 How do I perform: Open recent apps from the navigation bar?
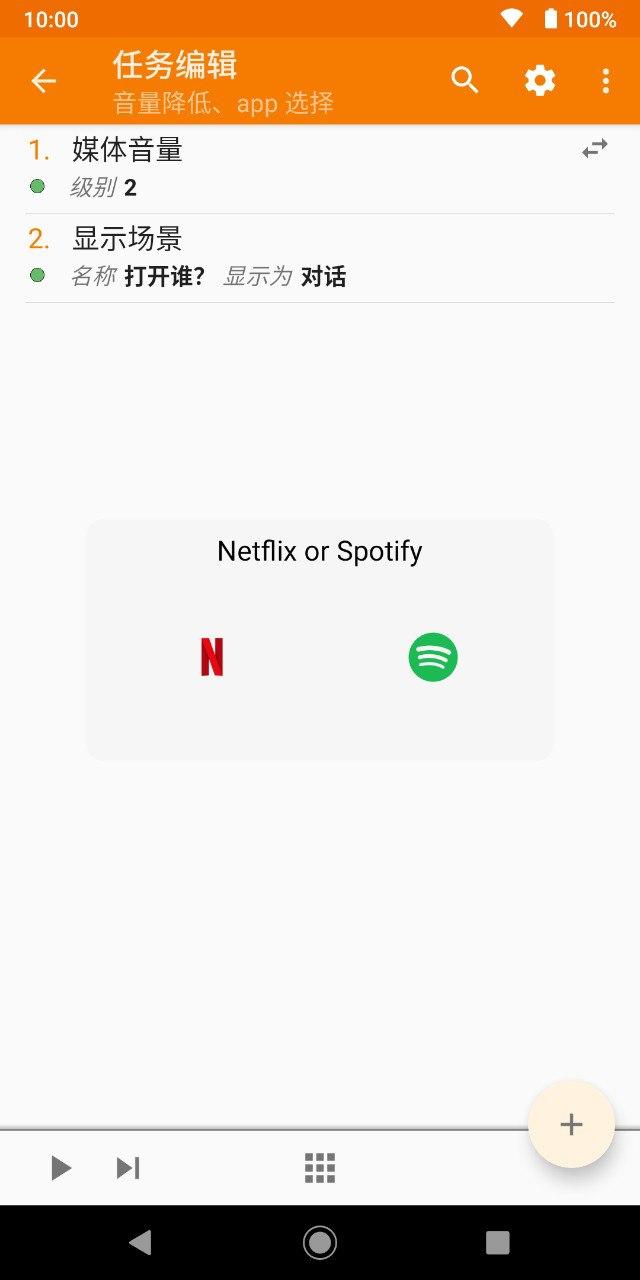point(497,1242)
